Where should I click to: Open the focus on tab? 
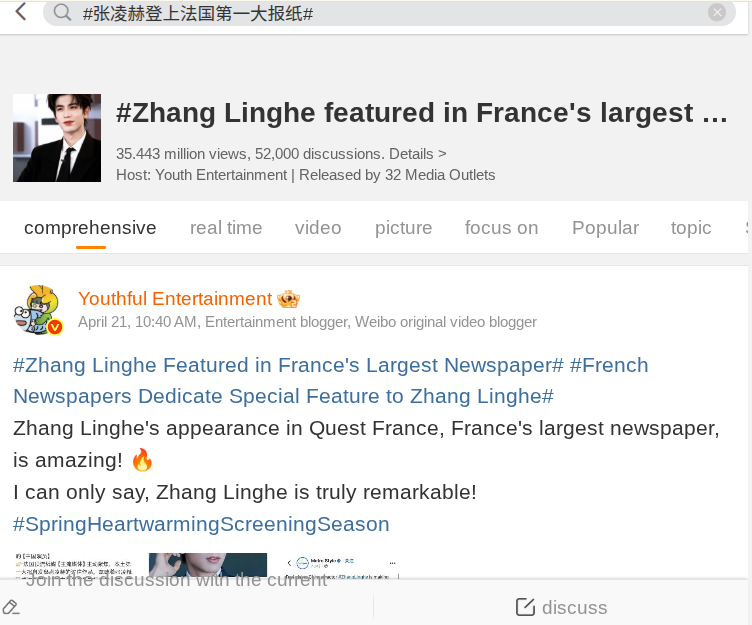[501, 228]
